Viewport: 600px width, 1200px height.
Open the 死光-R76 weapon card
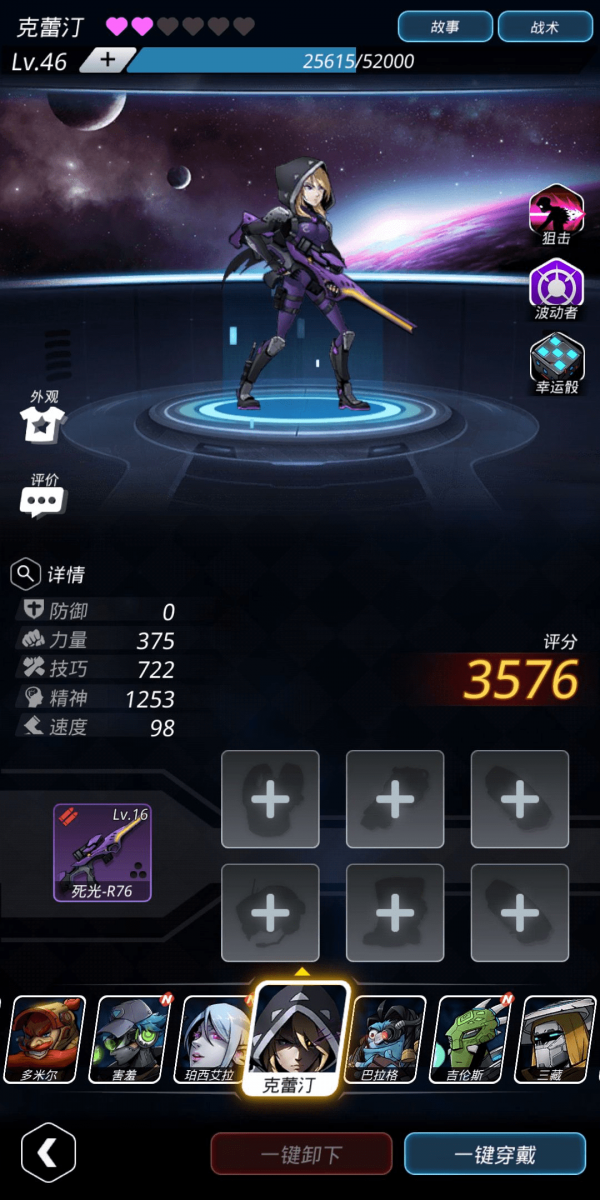[102, 852]
